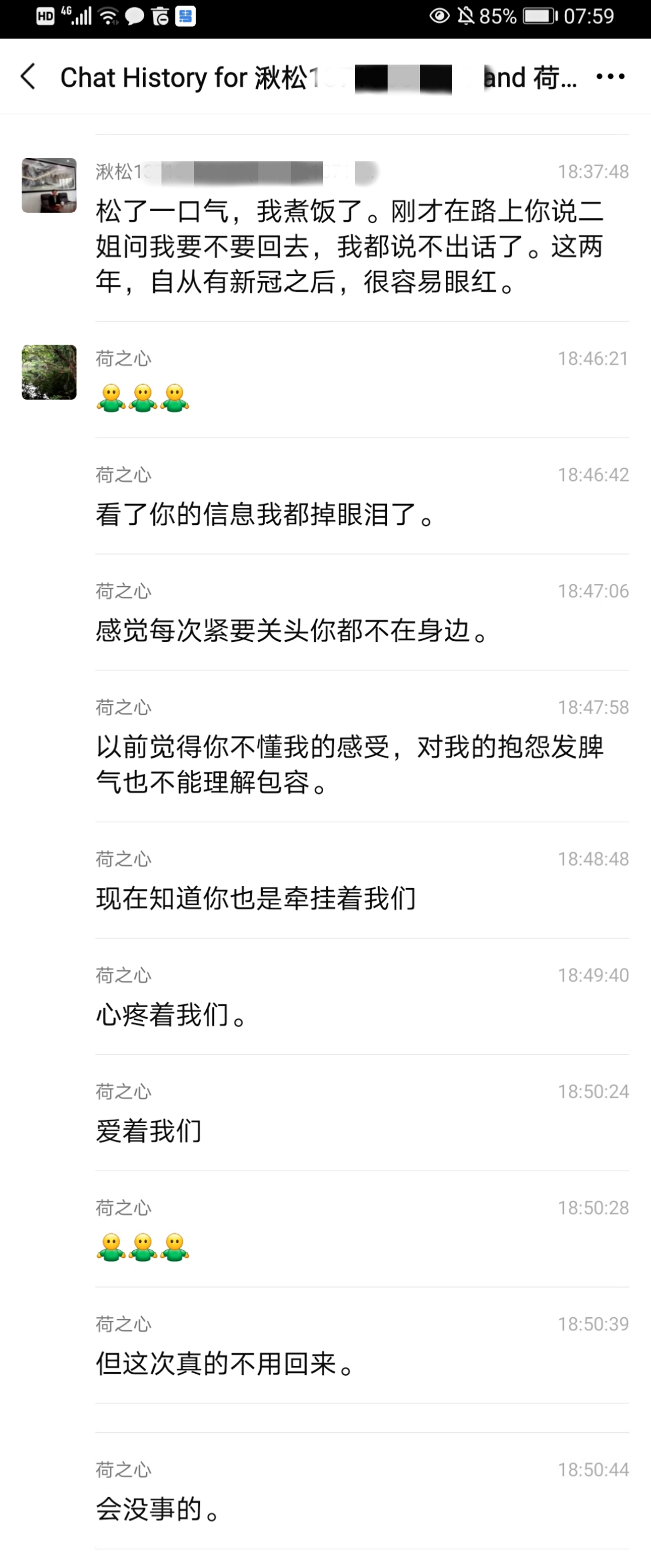651x1568 pixels.
Task: Open the message 感觉每次紧要关头你都不在身边
Action: (292, 631)
